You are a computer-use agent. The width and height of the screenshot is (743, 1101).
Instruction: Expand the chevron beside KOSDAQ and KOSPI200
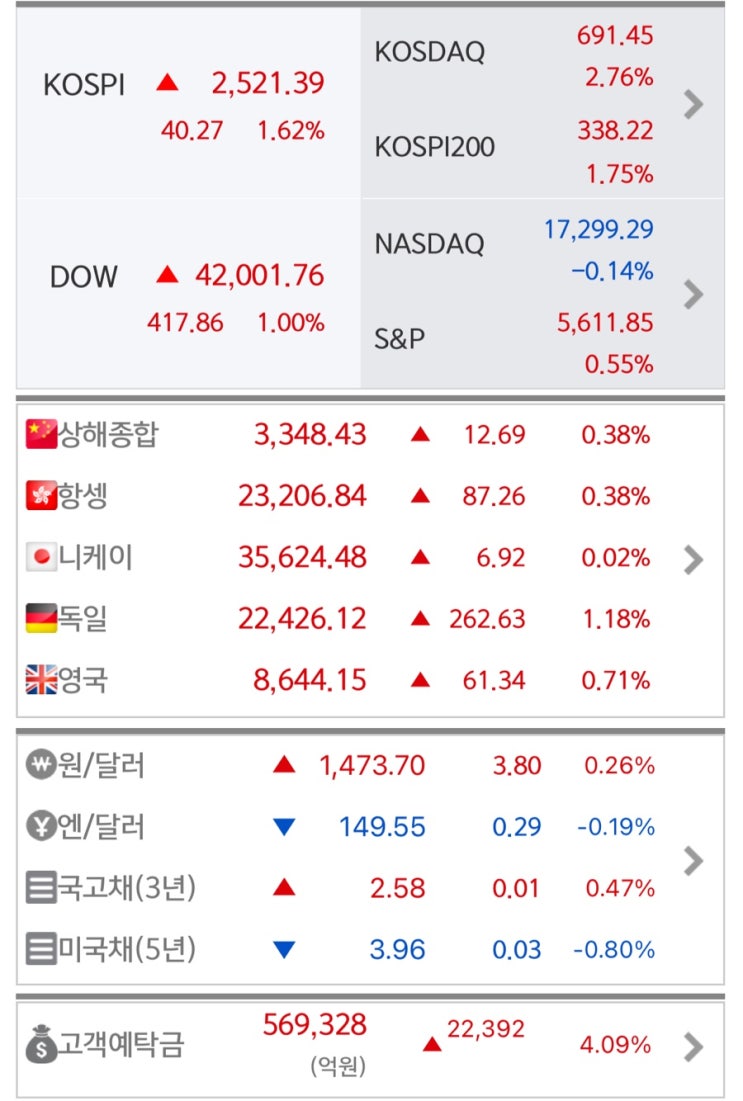(694, 104)
